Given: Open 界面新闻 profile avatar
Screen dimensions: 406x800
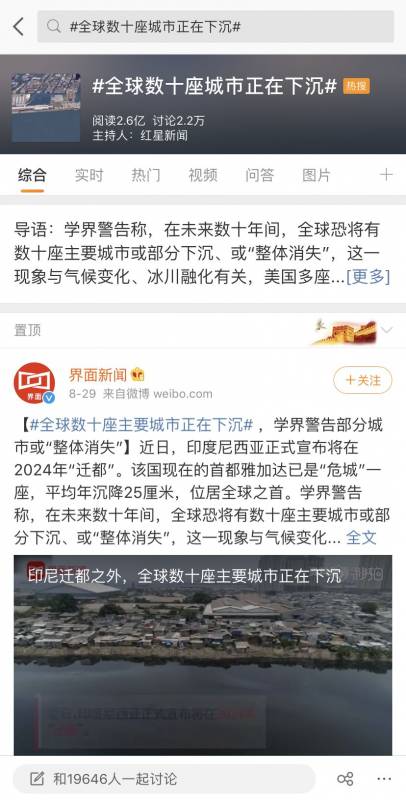Looking at the screenshot, I should point(35,383).
